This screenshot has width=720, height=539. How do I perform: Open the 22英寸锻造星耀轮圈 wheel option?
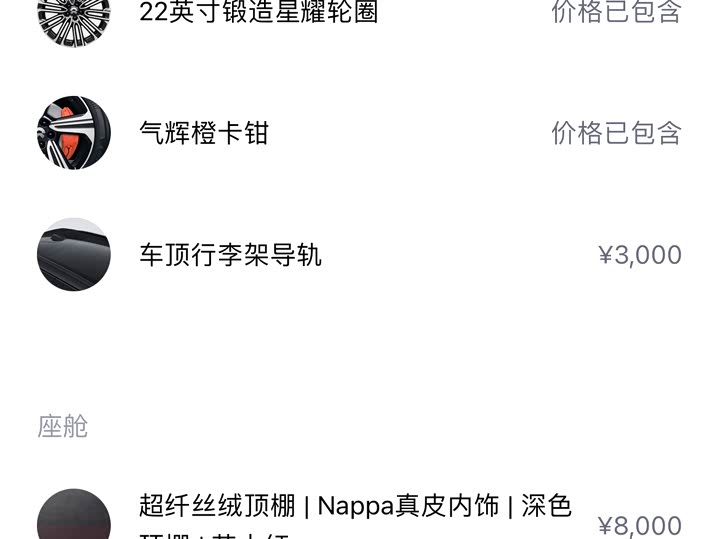click(259, 13)
